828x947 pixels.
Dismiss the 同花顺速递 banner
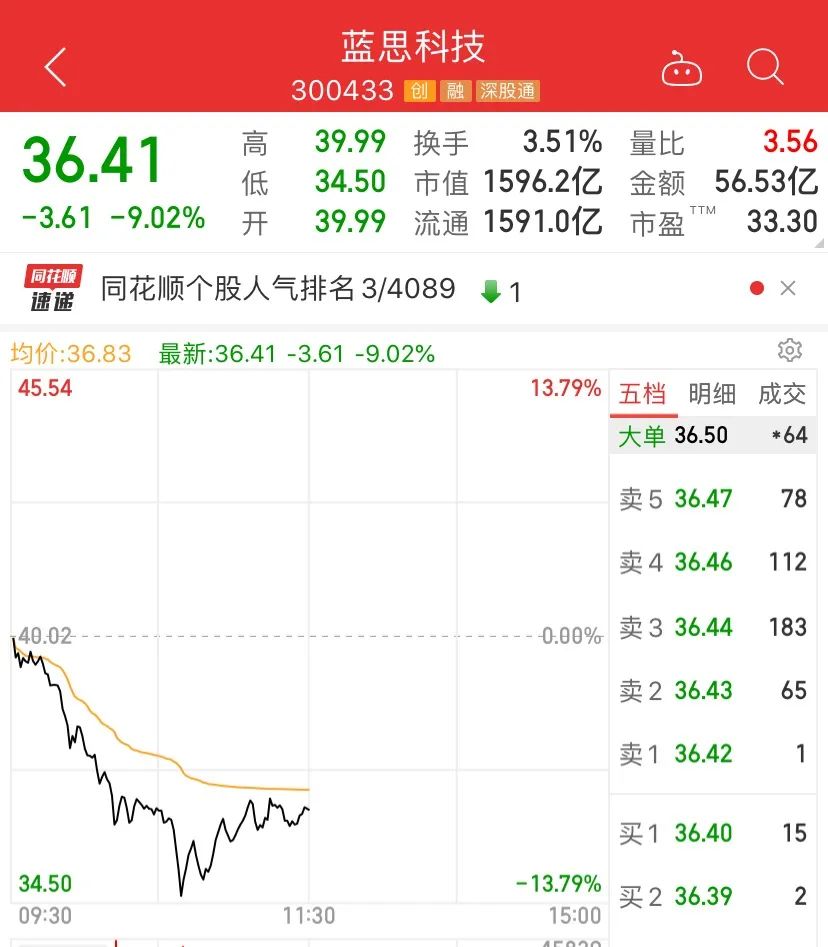[788, 289]
